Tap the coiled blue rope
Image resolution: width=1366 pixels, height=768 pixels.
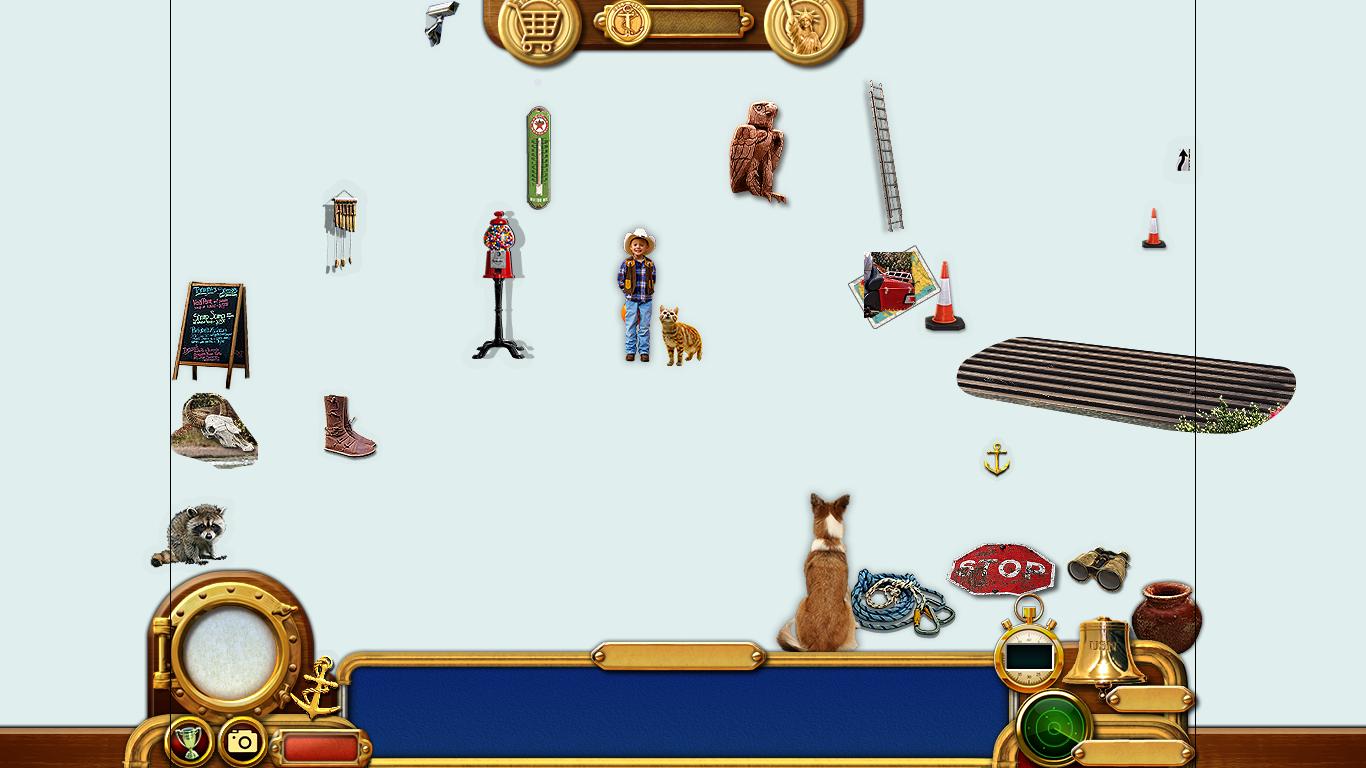pyautogui.click(x=899, y=600)
